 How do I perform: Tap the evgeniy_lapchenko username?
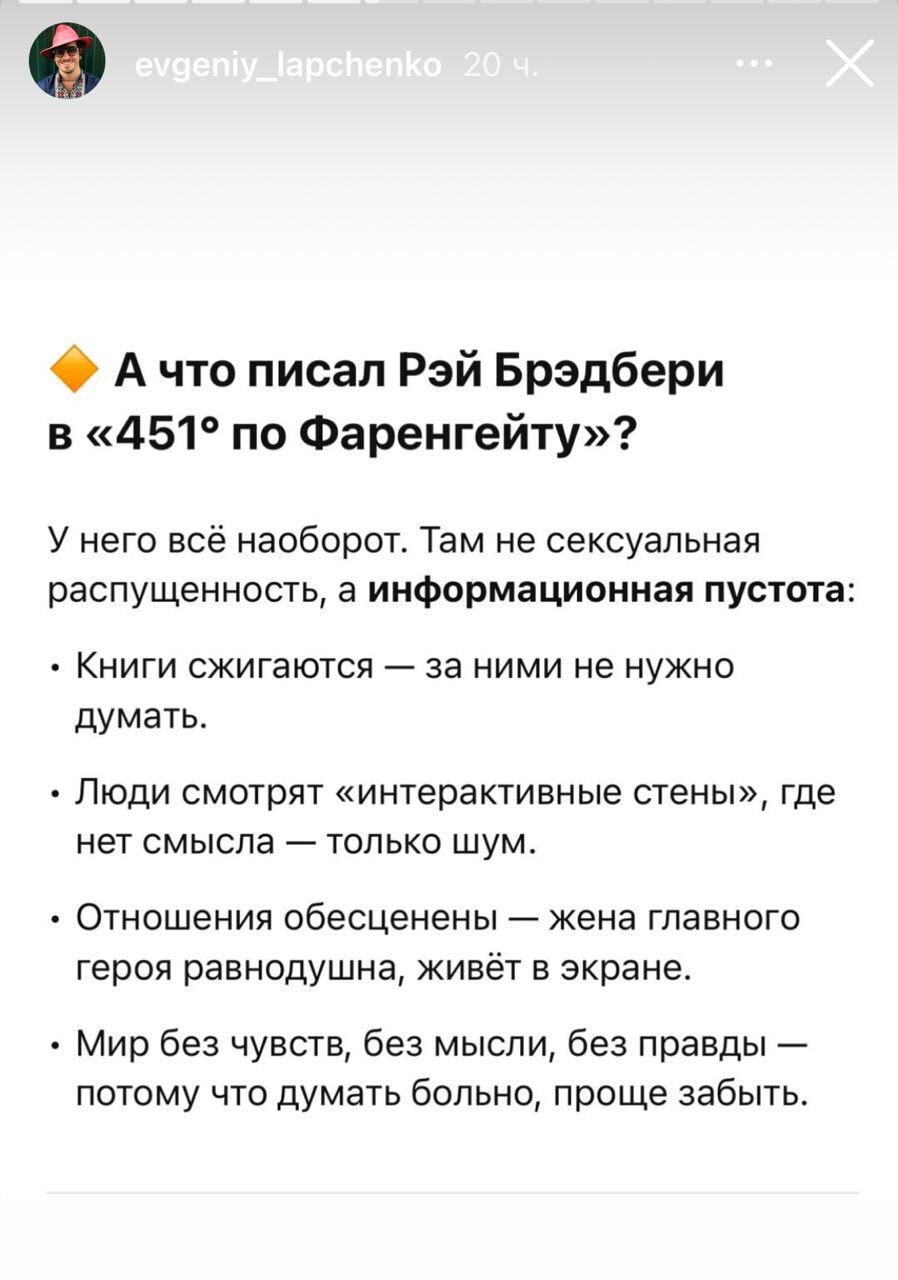pyautogui.click(x=288, y=66)
